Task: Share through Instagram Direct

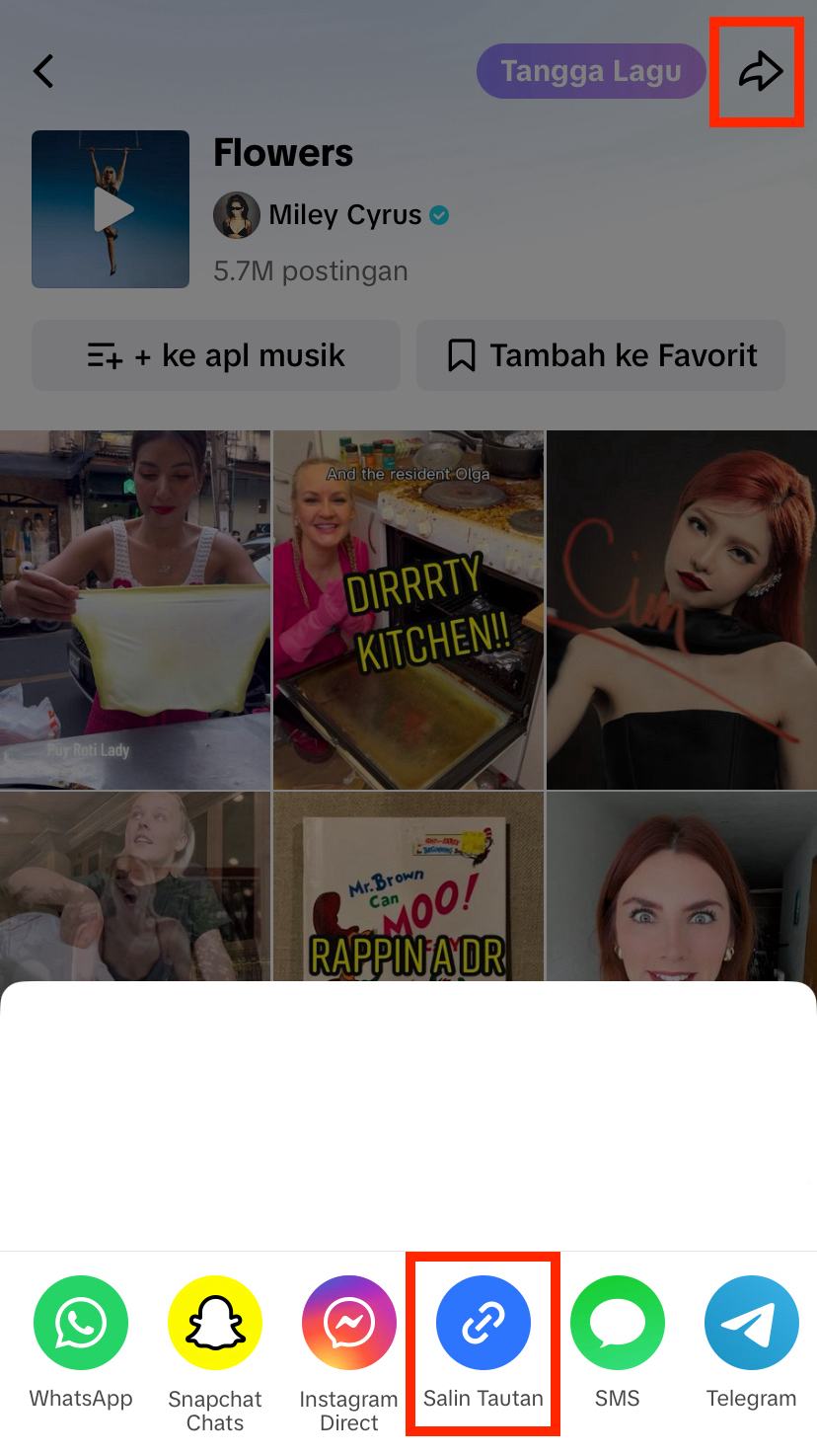Action: [x=349, y=1323]
